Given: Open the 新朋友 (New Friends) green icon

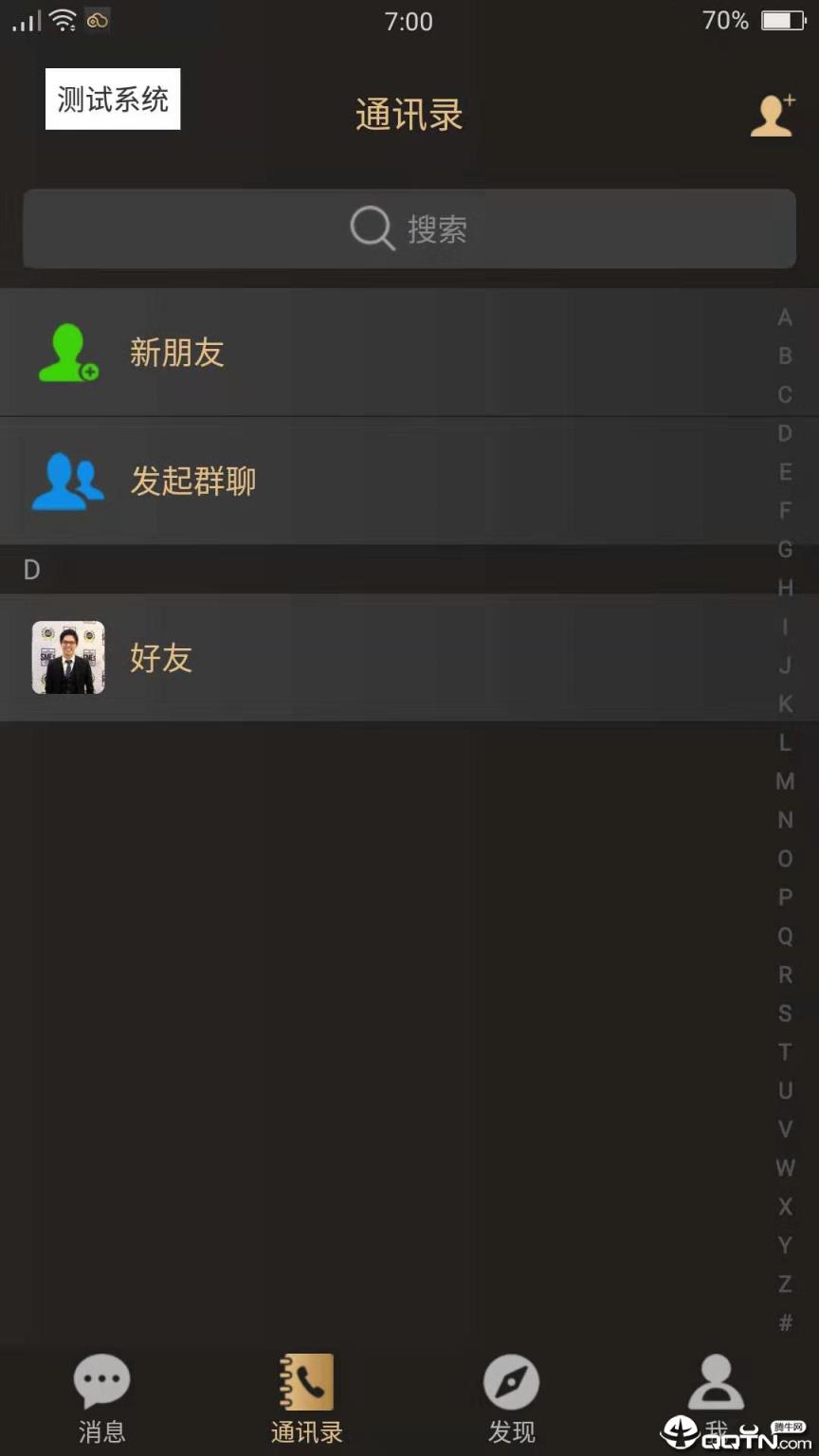Looking at the screenshot, I should pyautogui.click(x=67, y=353).
